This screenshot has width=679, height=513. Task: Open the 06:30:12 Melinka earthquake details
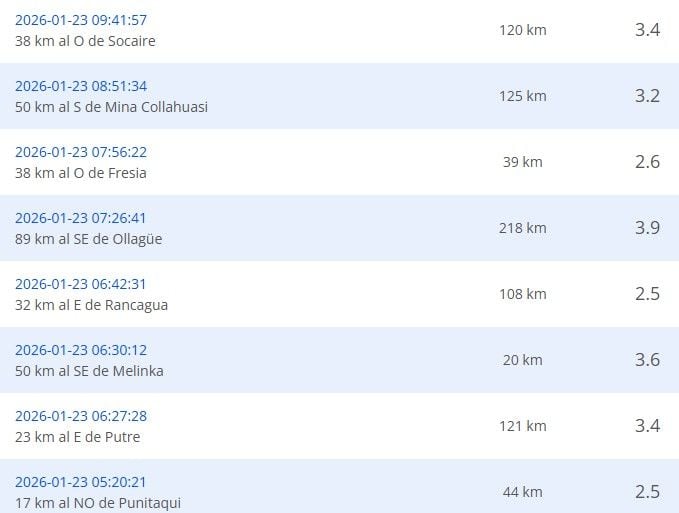click(81, 350)
